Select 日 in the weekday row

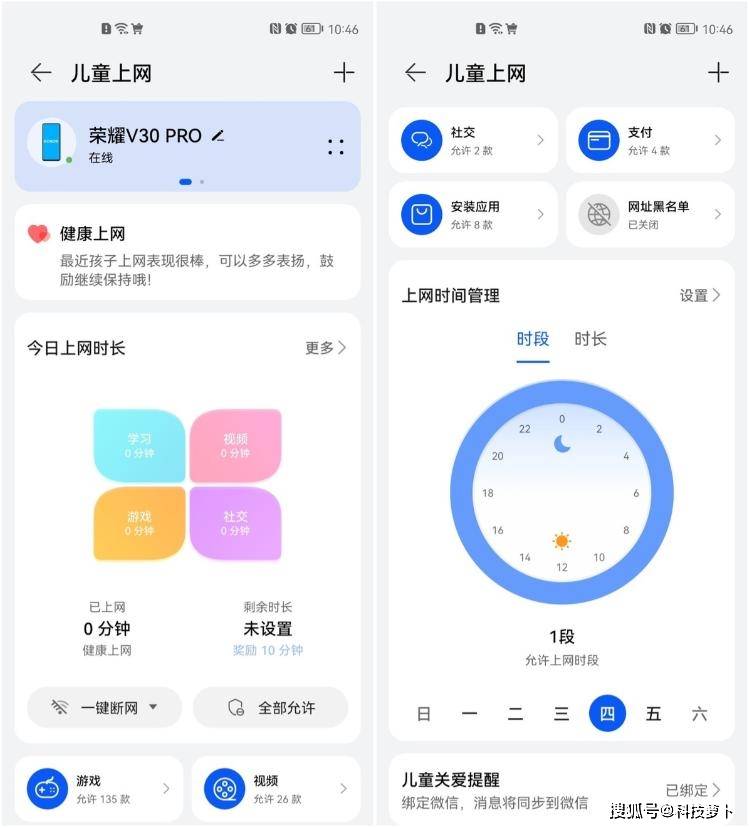(x=424, y=714)
